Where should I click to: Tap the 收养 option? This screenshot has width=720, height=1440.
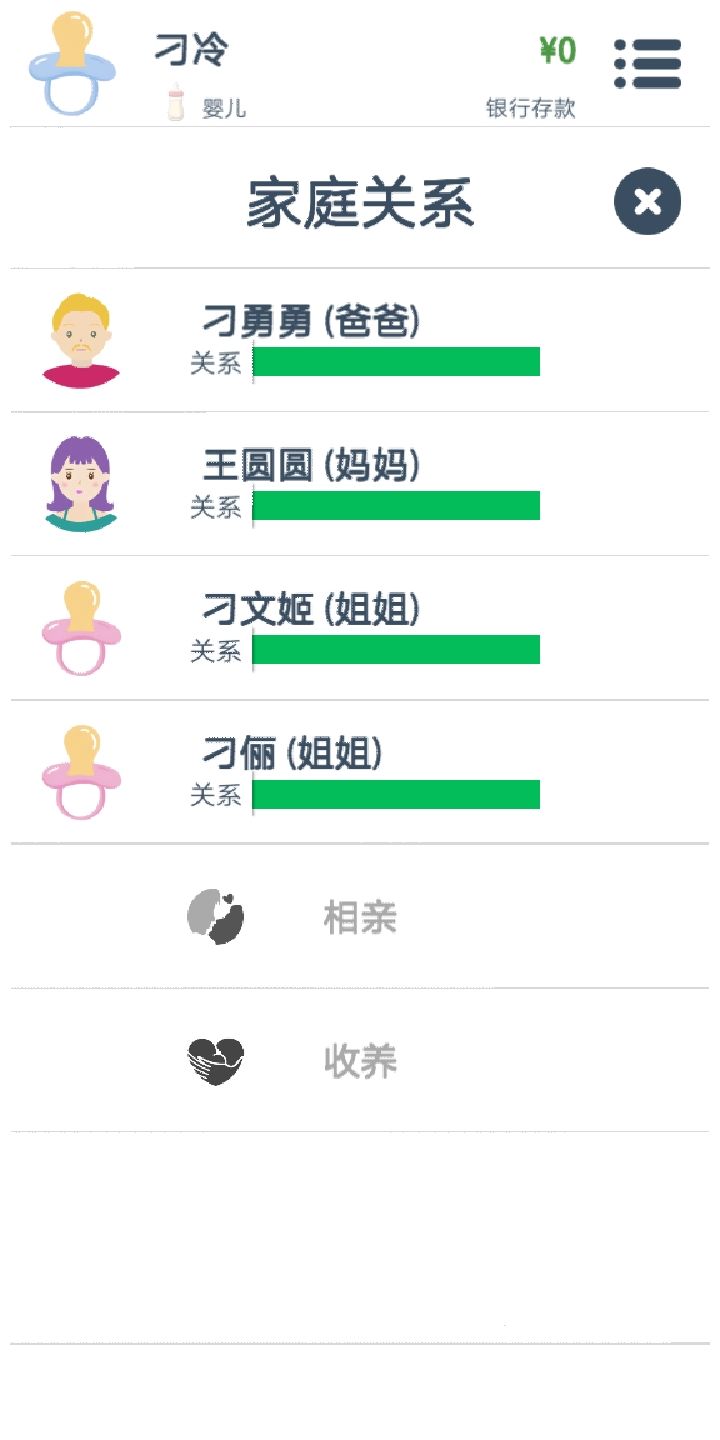(x=360, y=1060)
